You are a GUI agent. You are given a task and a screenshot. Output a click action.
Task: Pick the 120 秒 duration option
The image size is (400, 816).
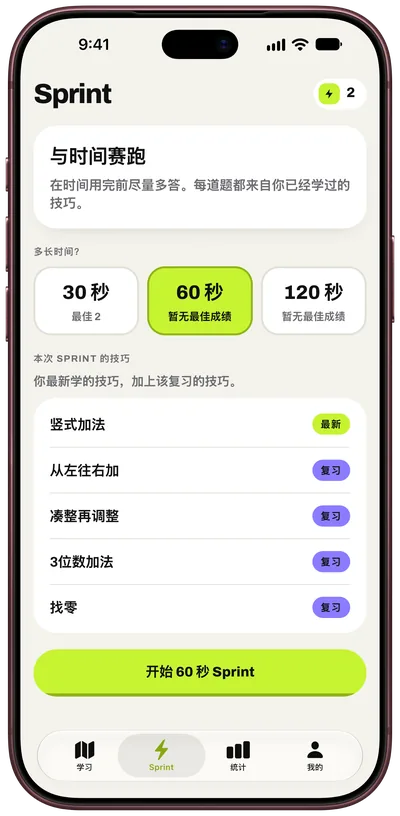pos(314,301)
